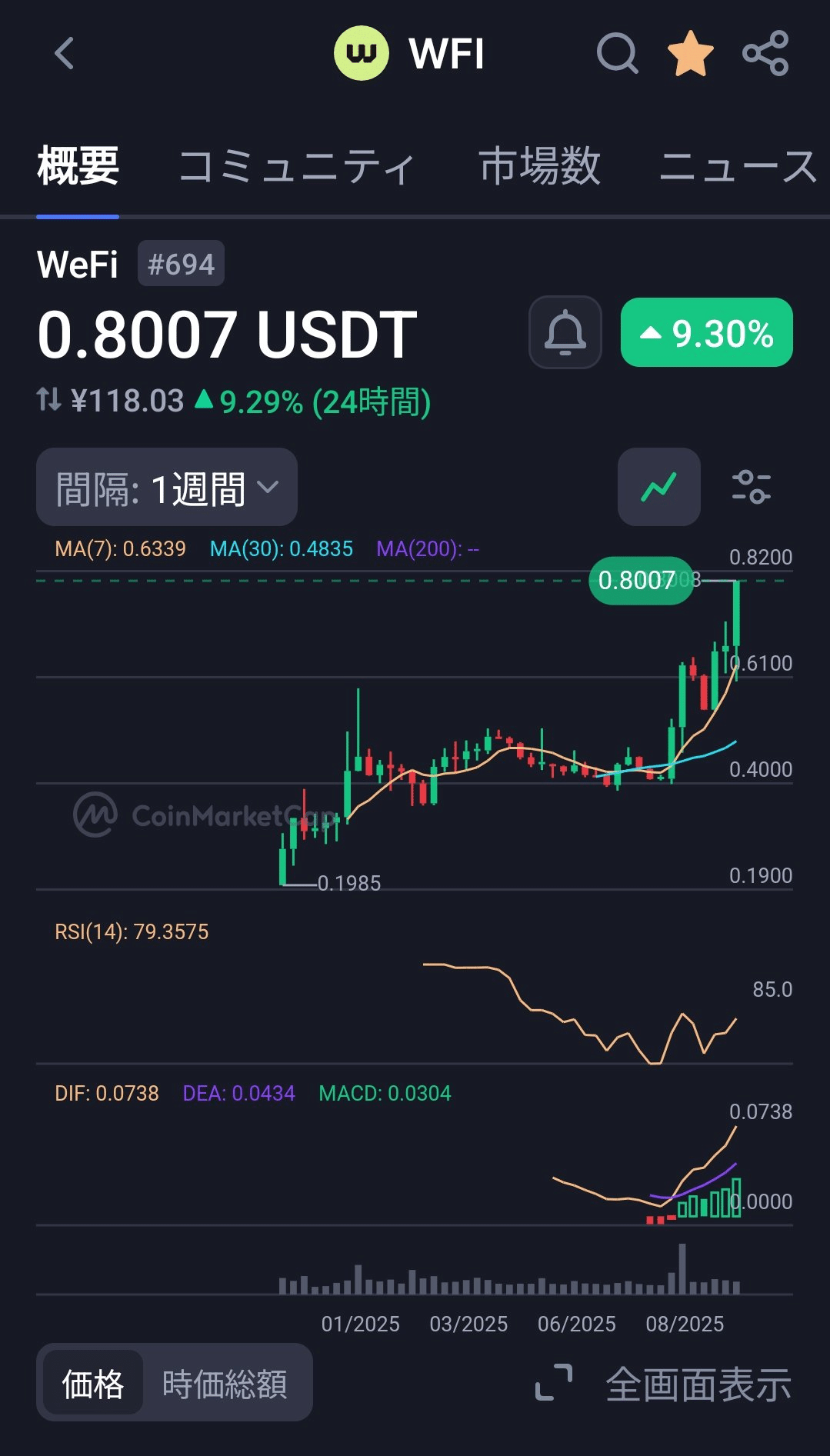Open the search for other coins
The image size is (830, 1456).
click(617, 52)
